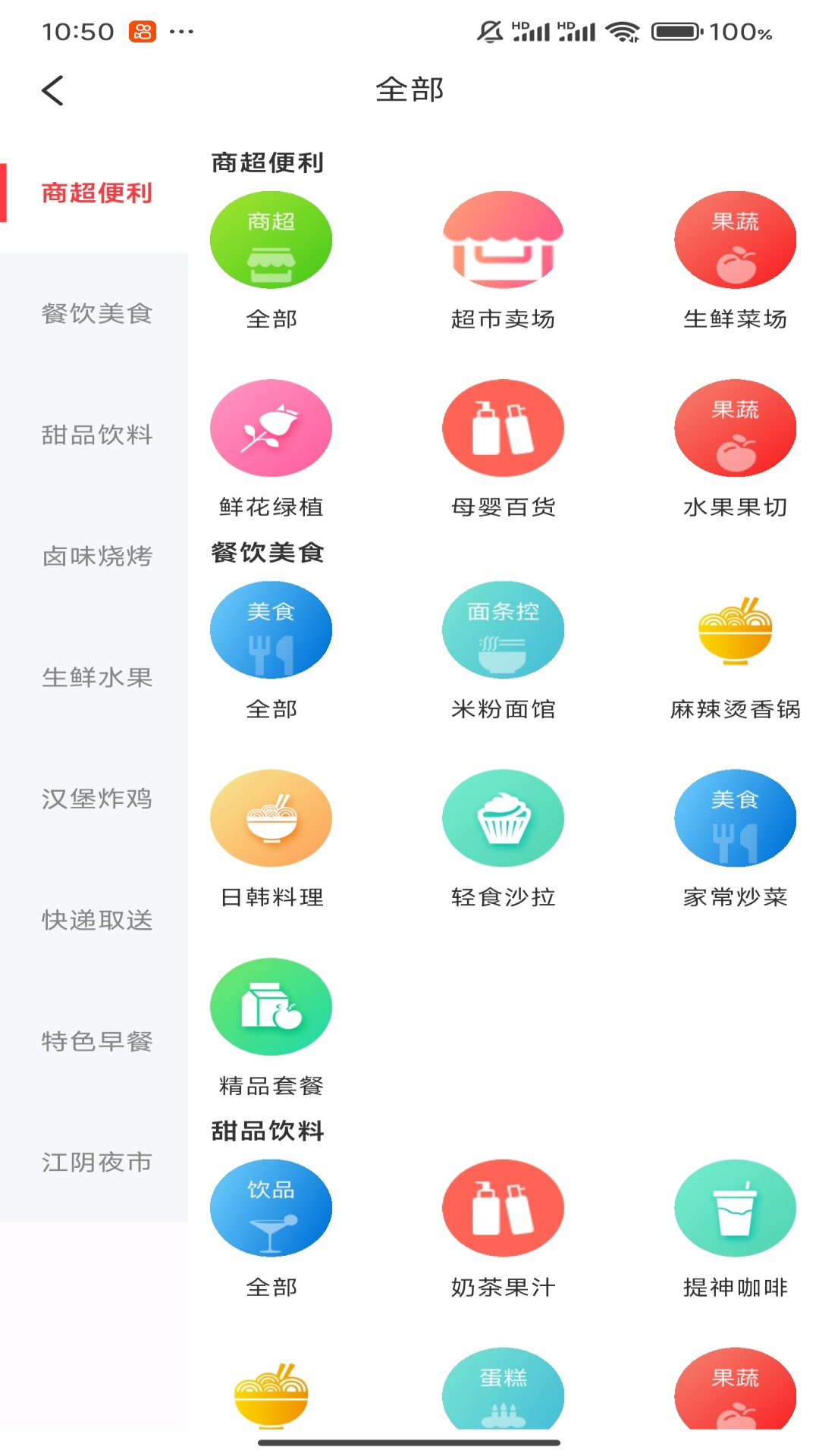Image resolution: width=819 pixels, height=1456 pixels.
Task: Select the 米粉面馆 noodle icon
Action: point(504,629)
